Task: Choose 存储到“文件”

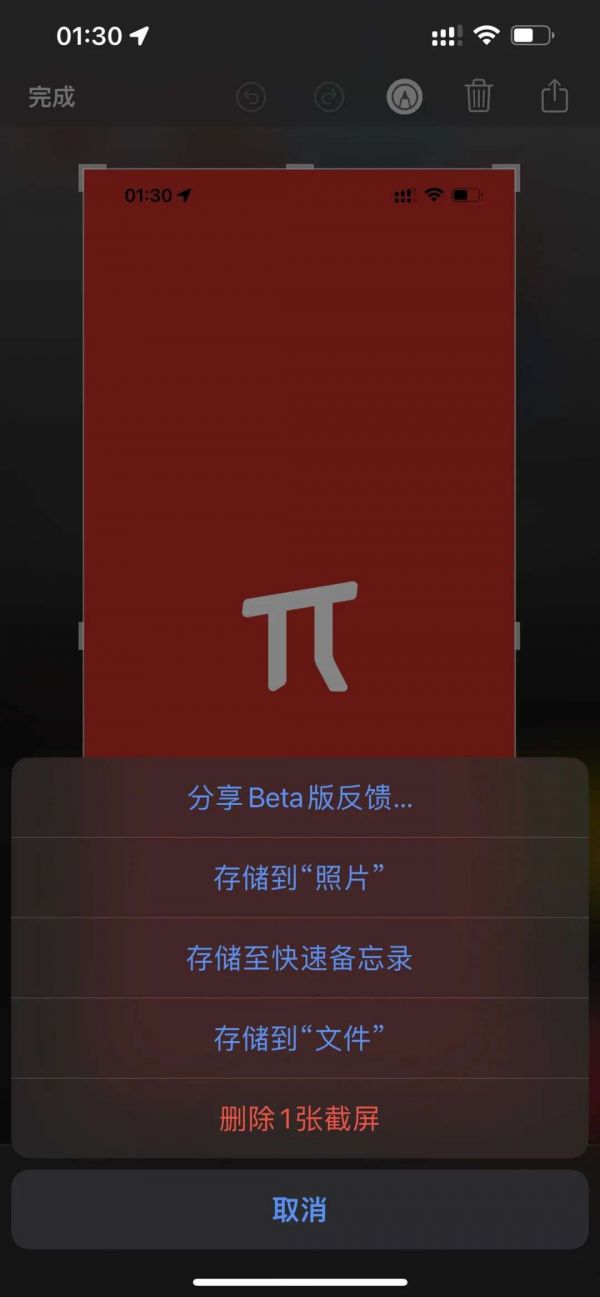Action: click(300, 1038)
